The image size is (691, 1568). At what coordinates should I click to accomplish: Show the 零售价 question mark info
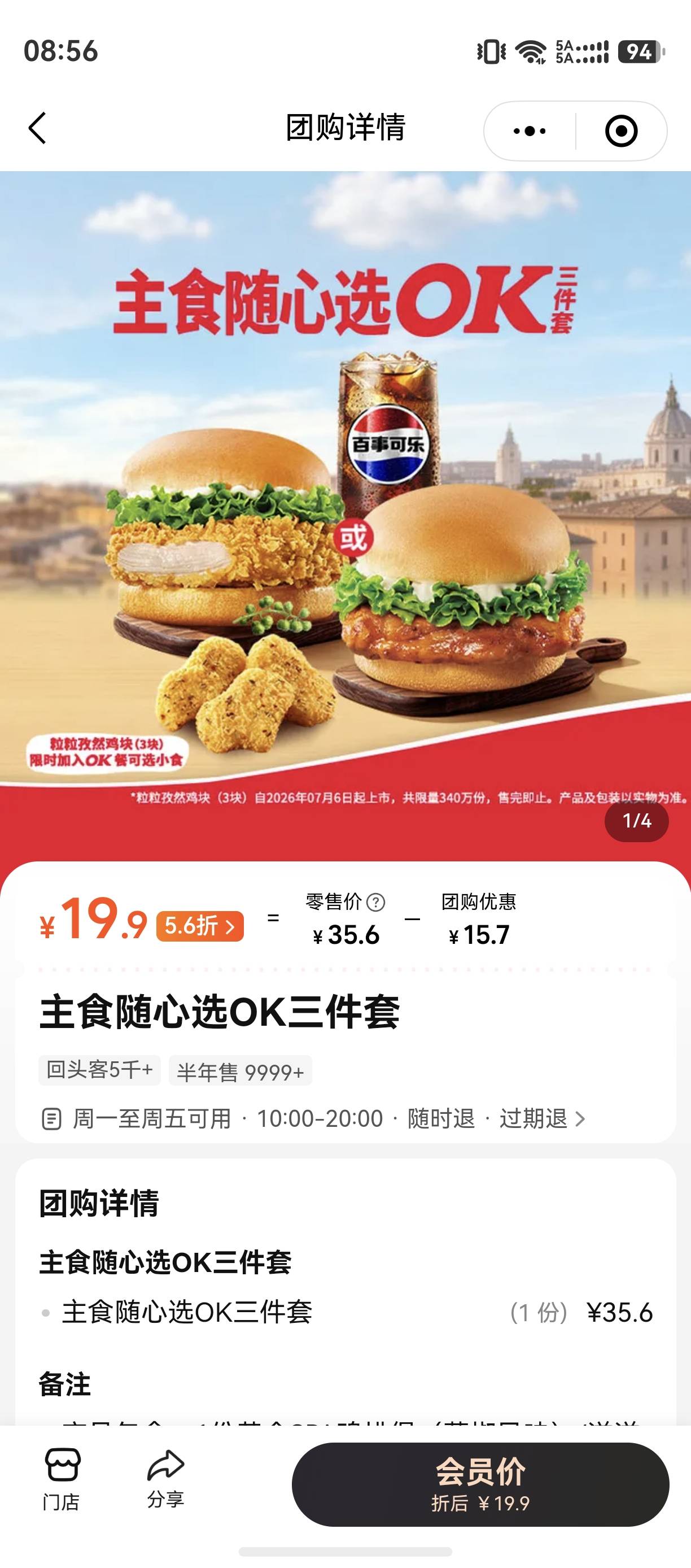[x=376, y=902]
